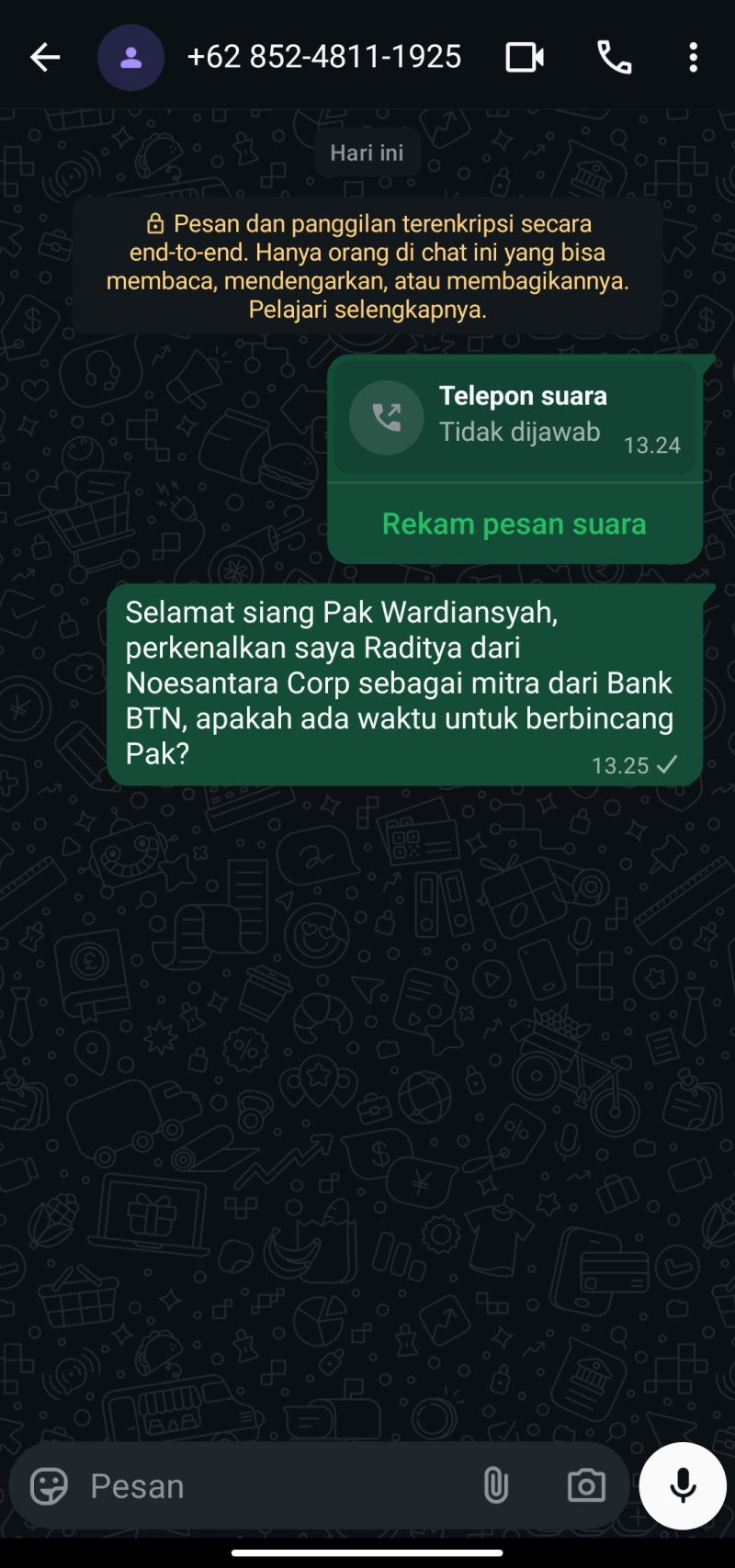Viewport: 735px width, 1568px height.
Task: Open the emoji and sticker picker
Action: click(51, 1485)
